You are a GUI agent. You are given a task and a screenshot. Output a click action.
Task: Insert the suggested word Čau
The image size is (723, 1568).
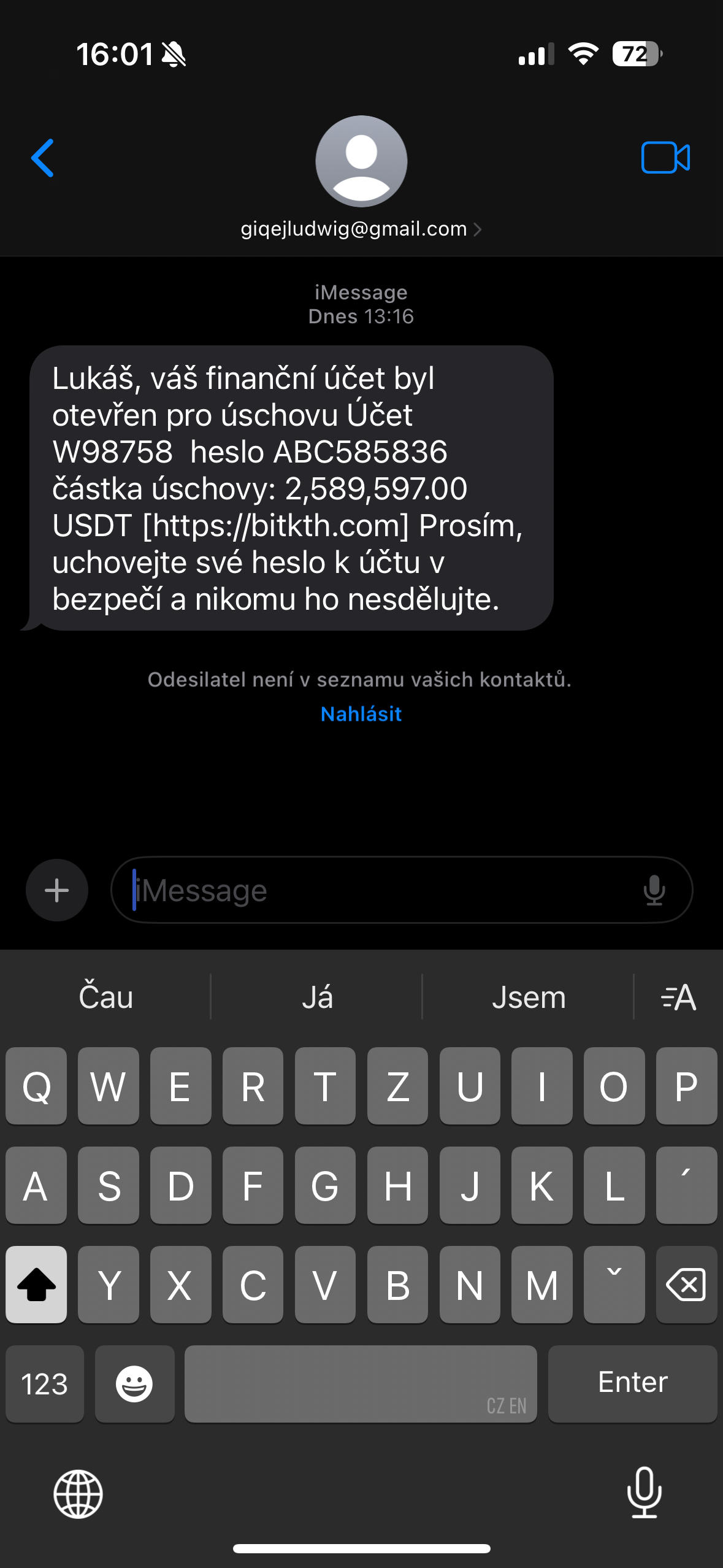click(105, 997)
